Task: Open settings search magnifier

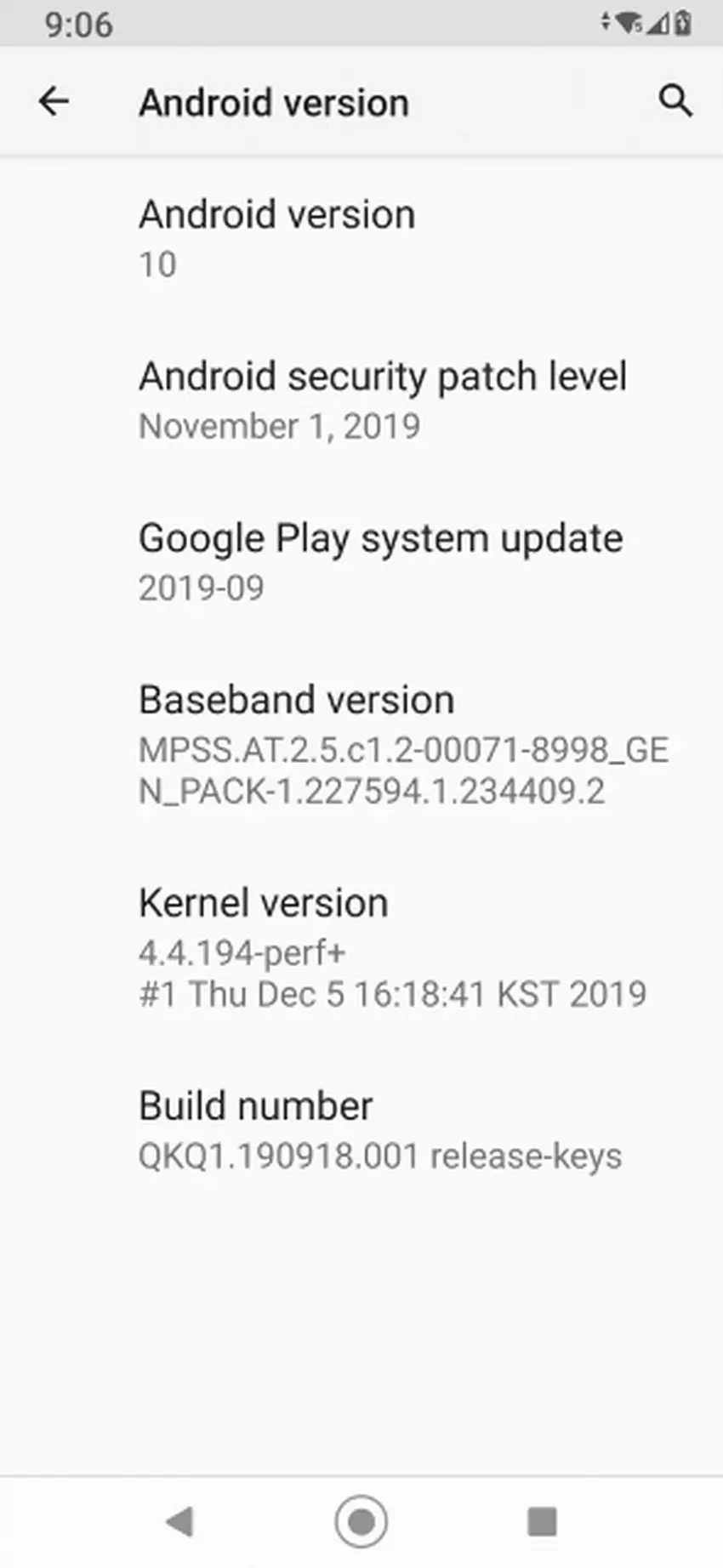Action: 675,102
